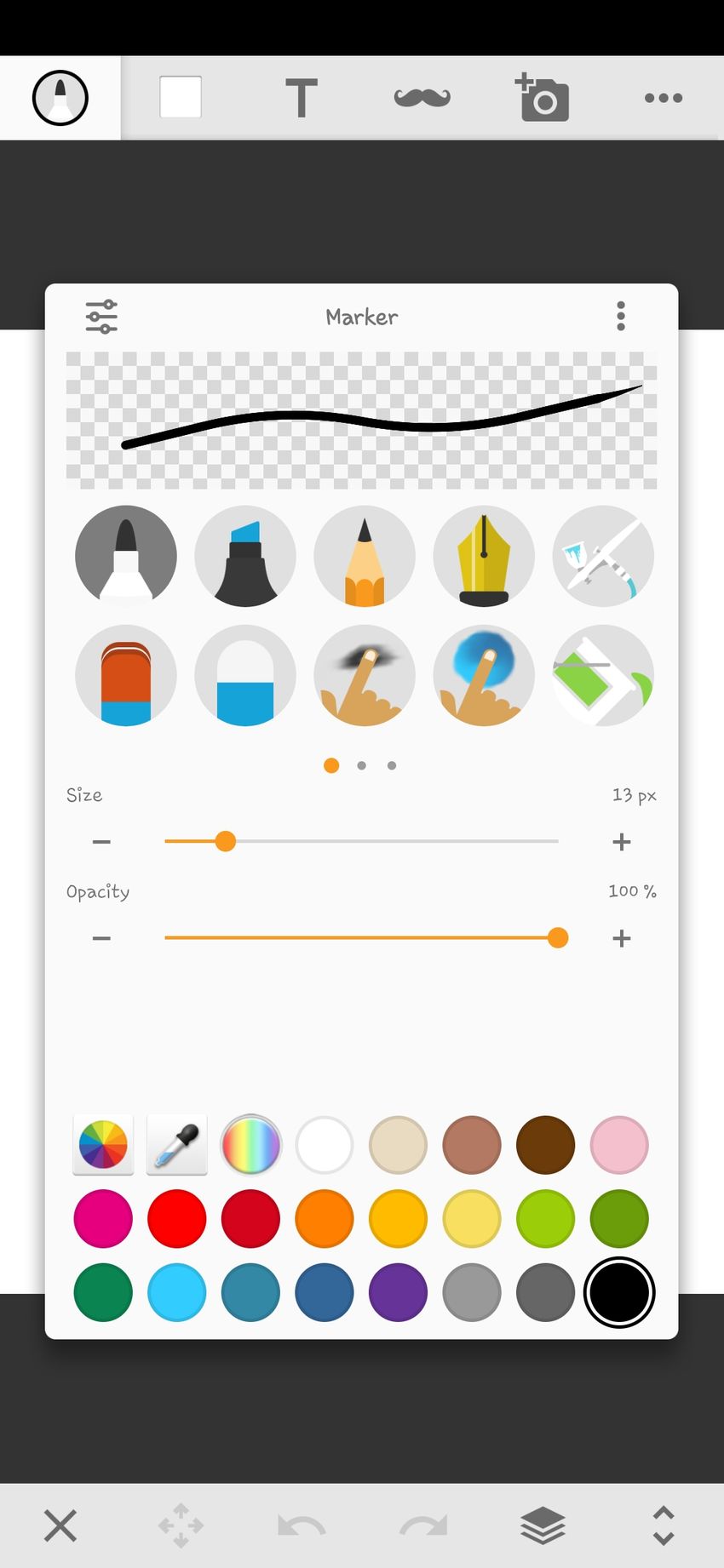Viewport: 724px width, 1568px height.
Task: Select the smudge finger tool
Action: coord(365,676)
